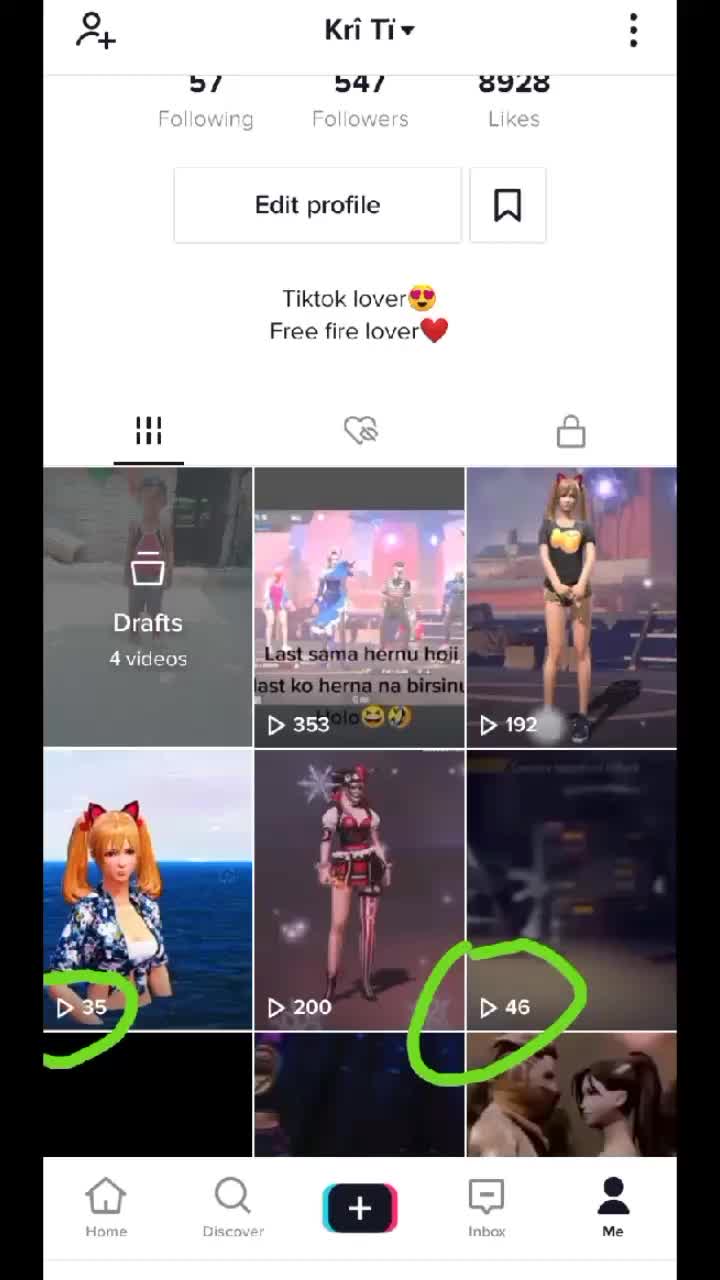Open the video with 353 views
This screenshot has width=720, height=1280.
coord(359,607)
